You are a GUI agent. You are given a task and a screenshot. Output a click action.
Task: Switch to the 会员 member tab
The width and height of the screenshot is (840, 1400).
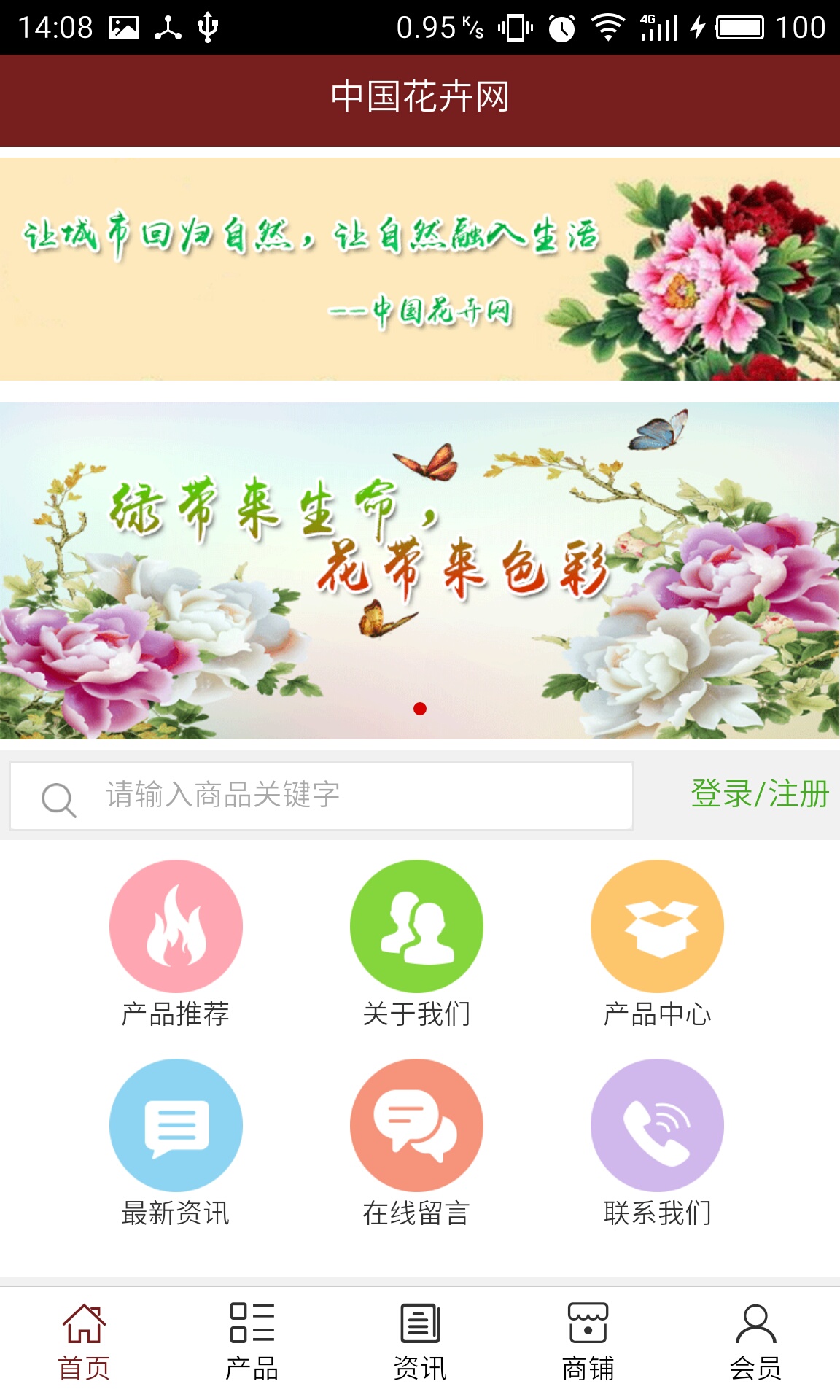pos(756,1342)
